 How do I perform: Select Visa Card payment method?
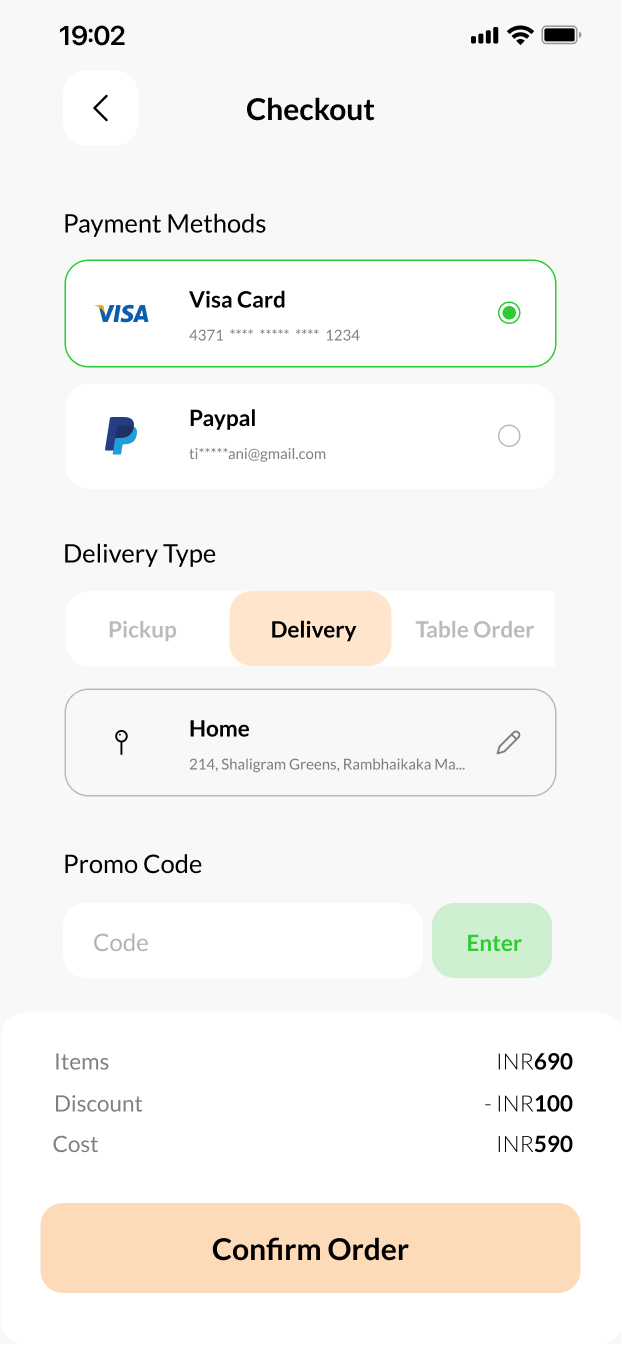(x=509, y=313)
